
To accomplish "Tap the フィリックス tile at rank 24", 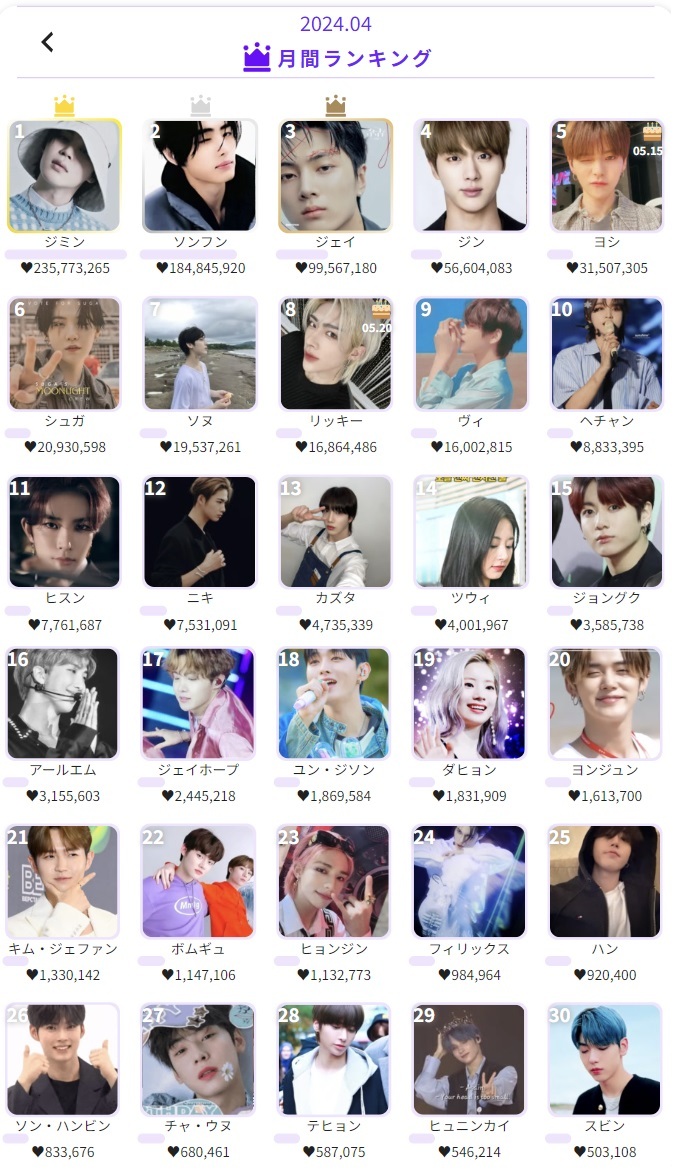I will click(x=469, y=882).
